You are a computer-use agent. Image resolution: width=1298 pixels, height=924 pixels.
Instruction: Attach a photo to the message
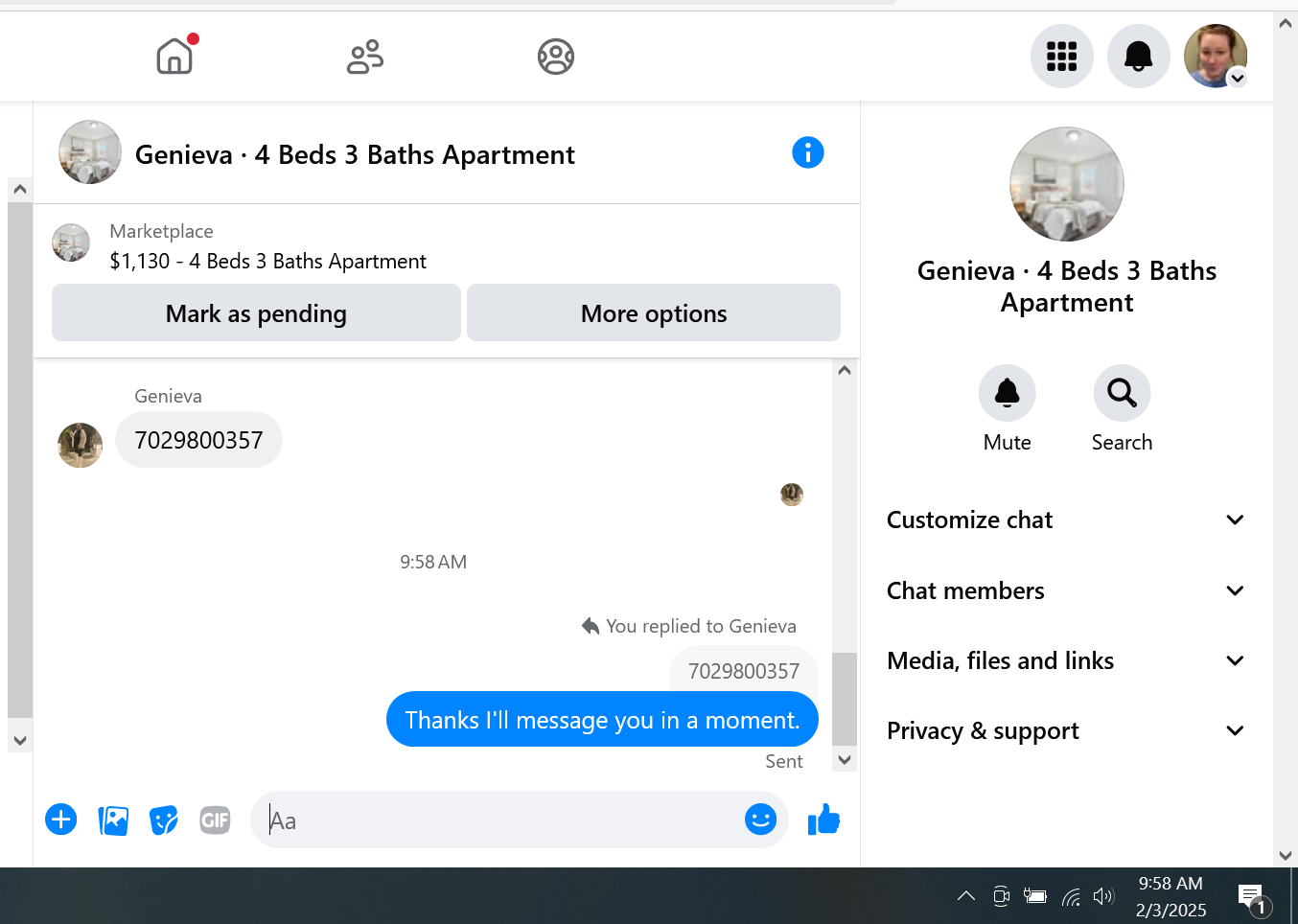[x=113, y=820]
